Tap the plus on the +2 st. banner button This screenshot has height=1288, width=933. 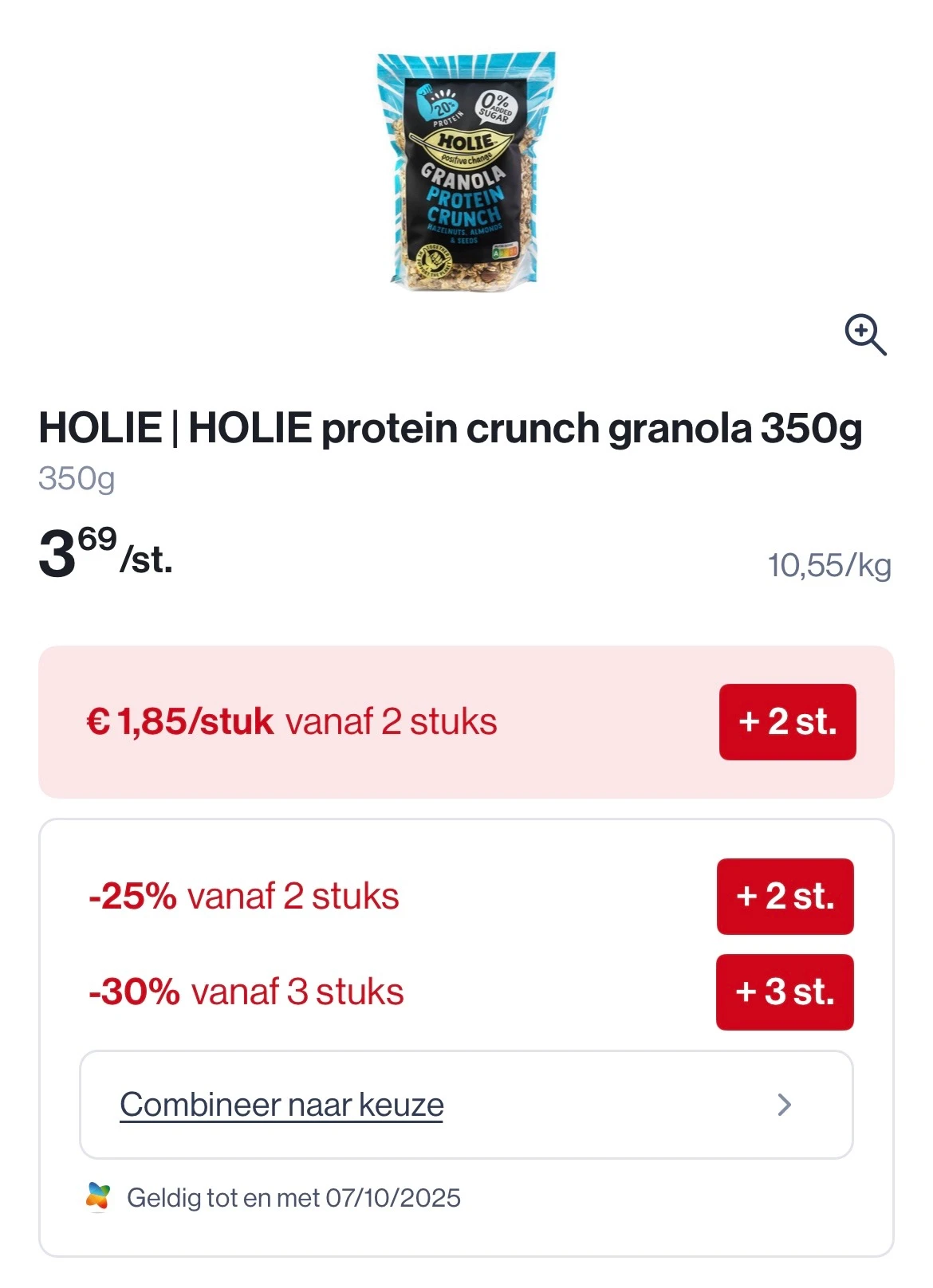[747, 721]
